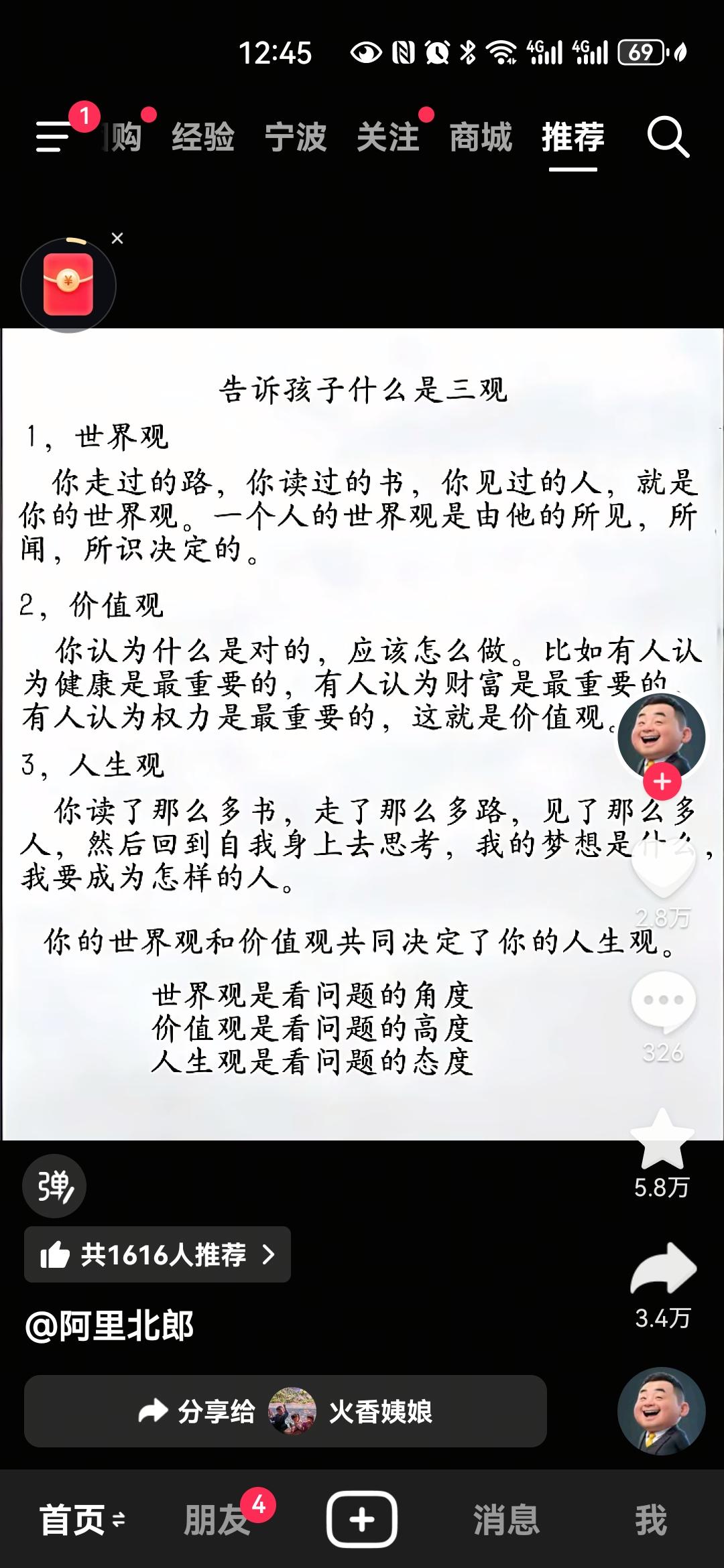Tap the follow plus on creator avatar
Screen dimensions: 724x1568
pos(662,781)
